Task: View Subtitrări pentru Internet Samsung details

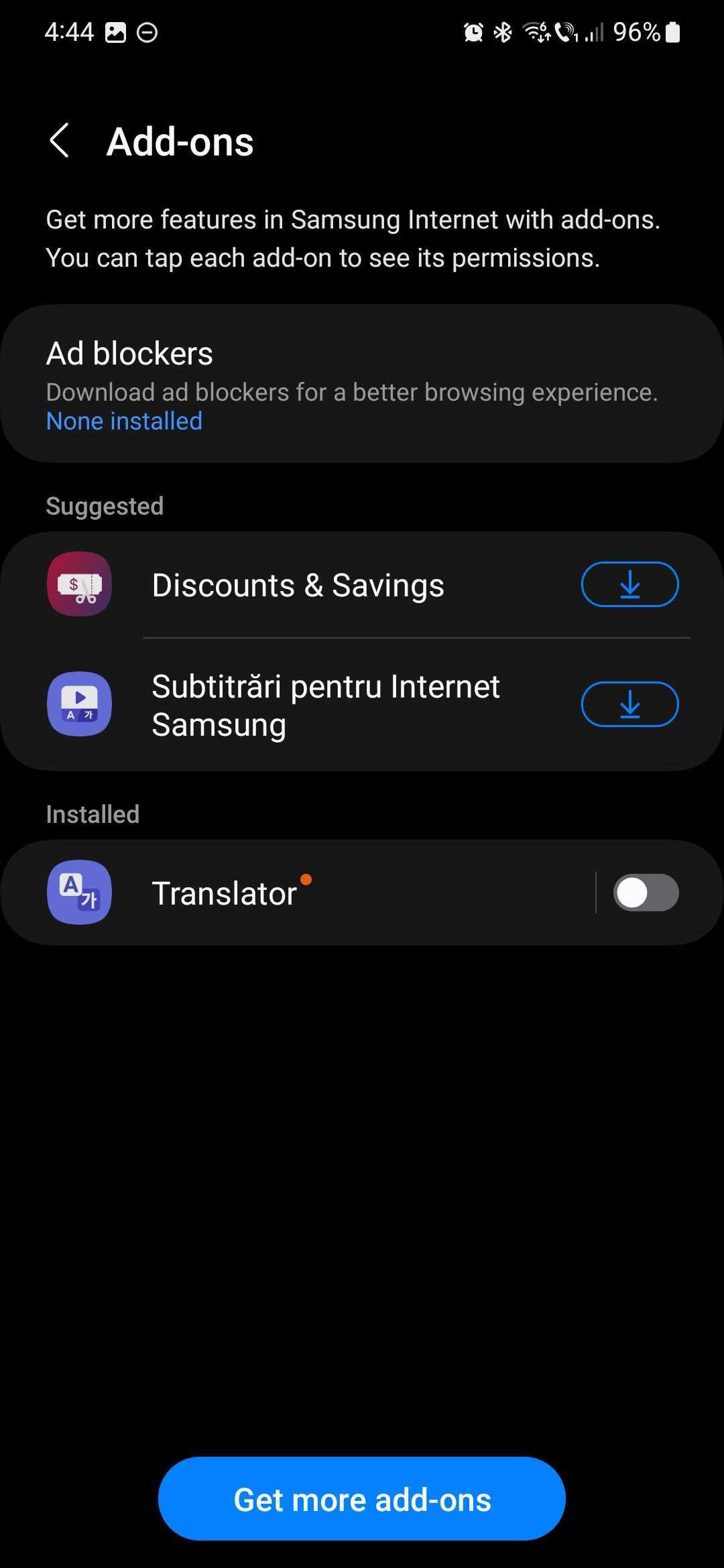Action: (325, 705)
